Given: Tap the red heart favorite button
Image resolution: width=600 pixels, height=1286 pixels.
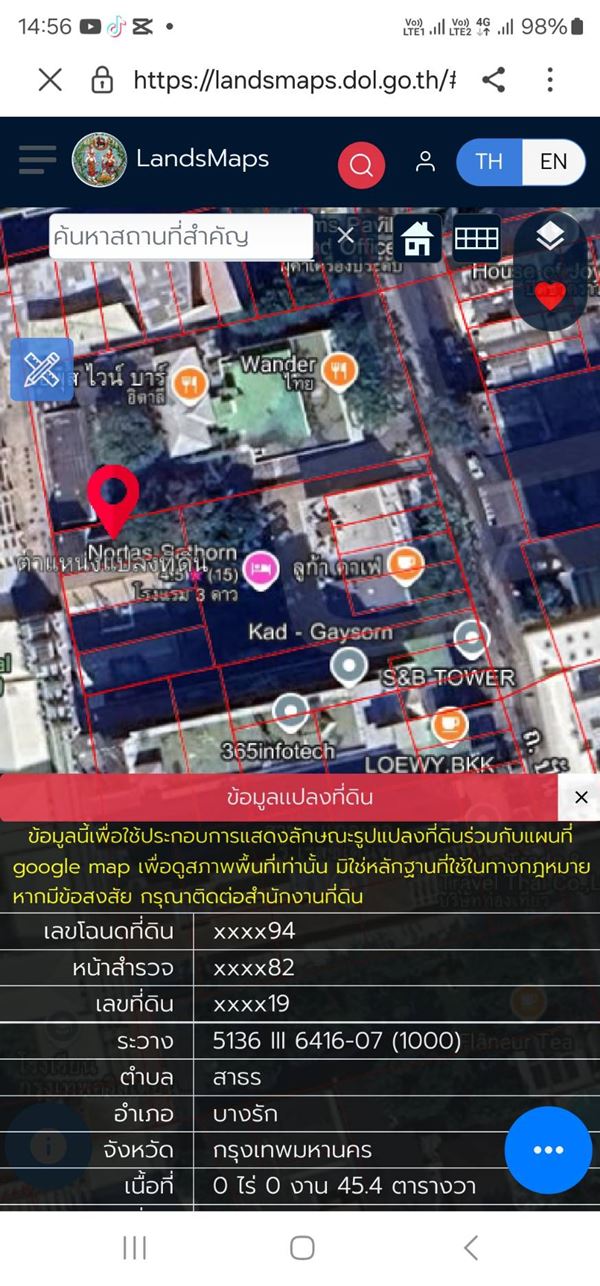Looking at the screenshot, I should (550, 295).
